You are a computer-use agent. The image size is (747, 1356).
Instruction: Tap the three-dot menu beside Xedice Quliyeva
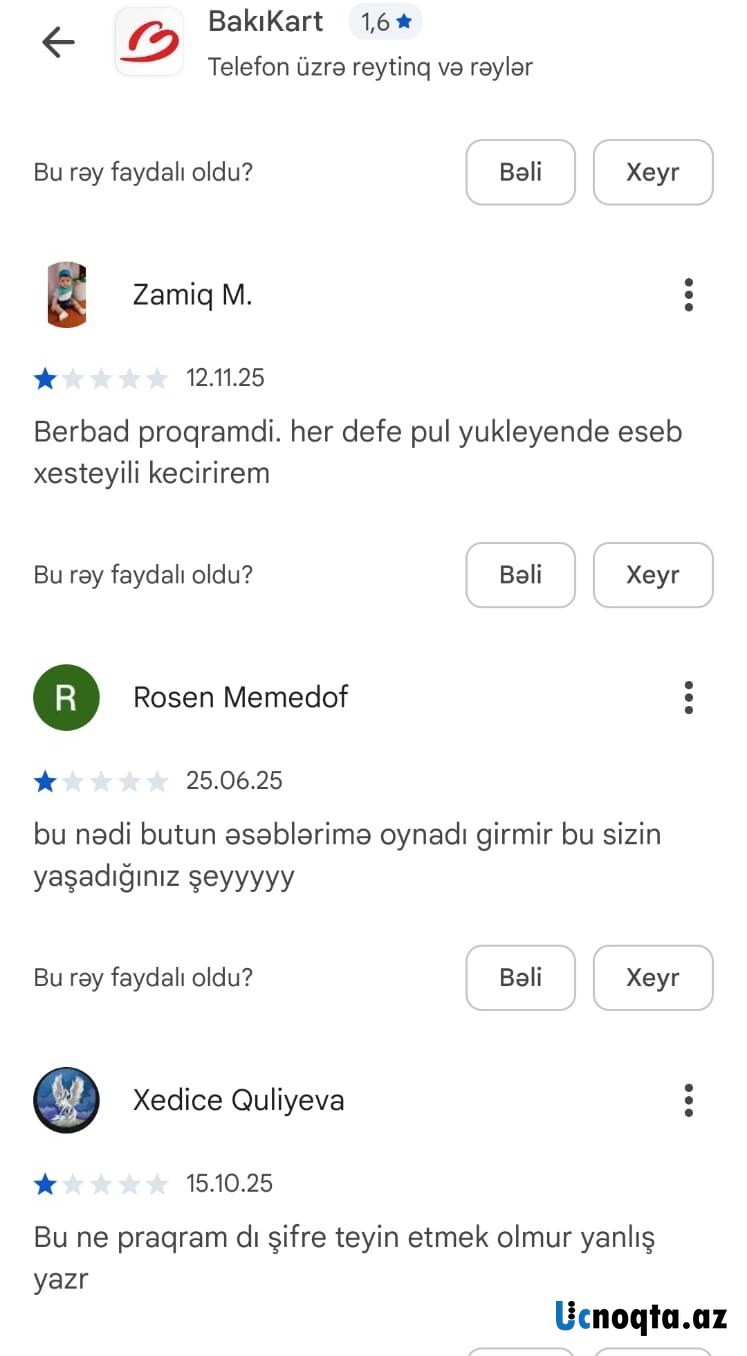coord(688,1100)
